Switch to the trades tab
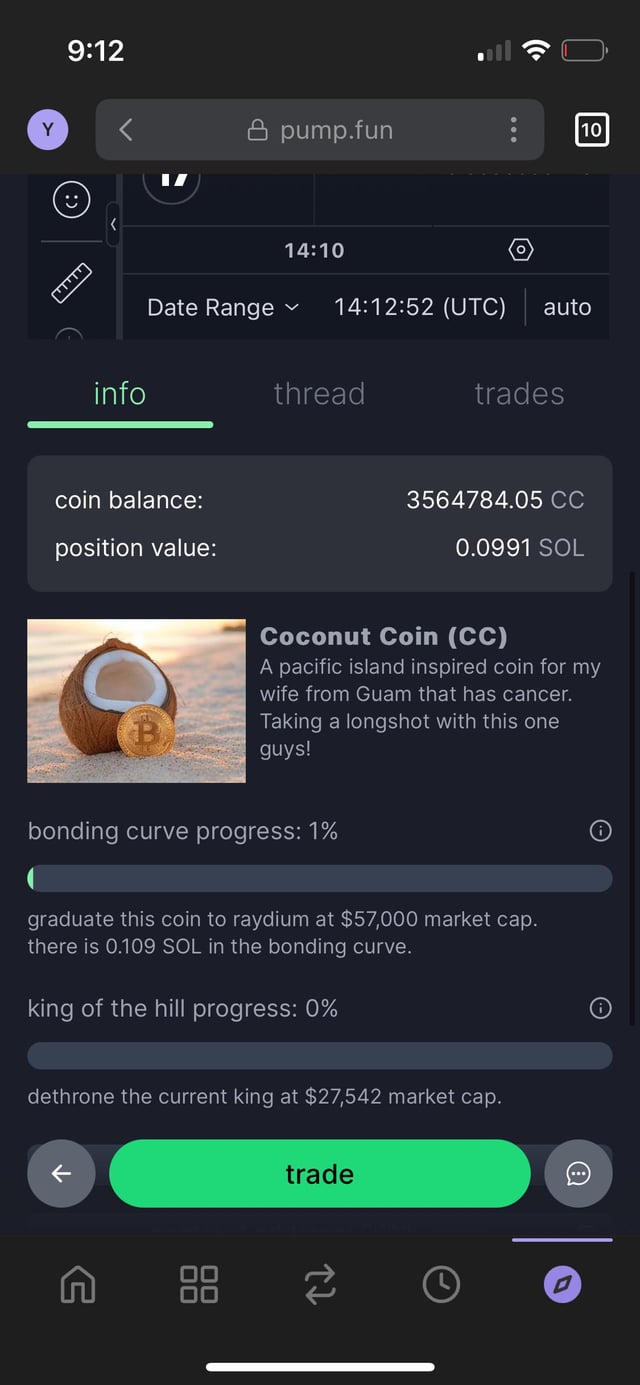Screen dimensions: 640x1385 [519, 394]
